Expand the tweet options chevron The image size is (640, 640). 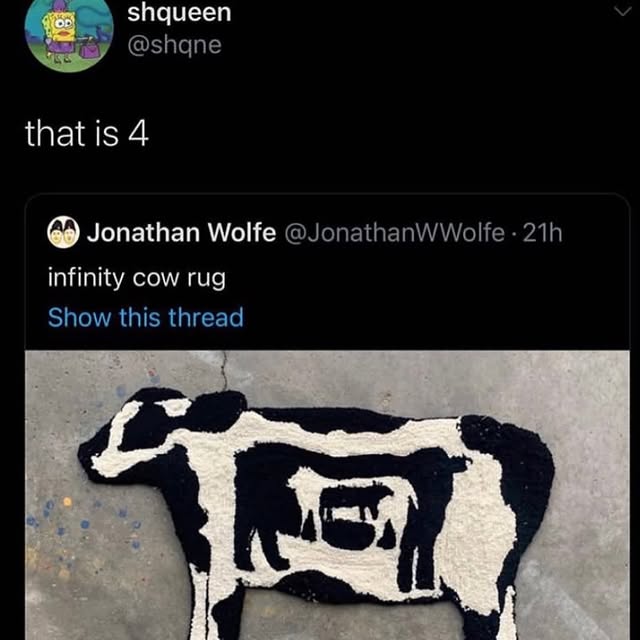tap(621, 10)
